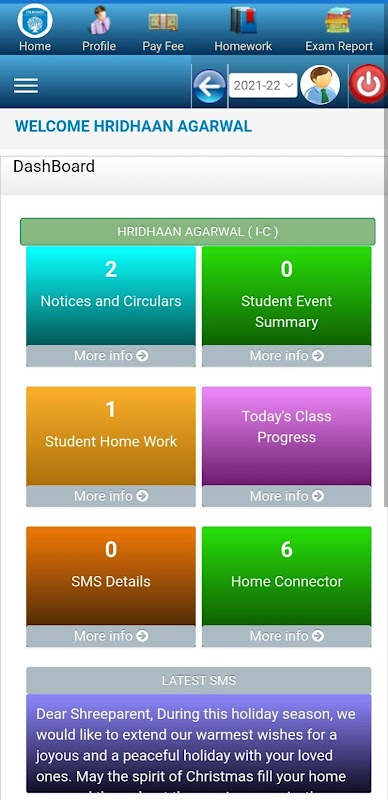Viewport: 388px width, 800px height.
Task: Tap the blue back arrow button
Action: tap(209, 86)
